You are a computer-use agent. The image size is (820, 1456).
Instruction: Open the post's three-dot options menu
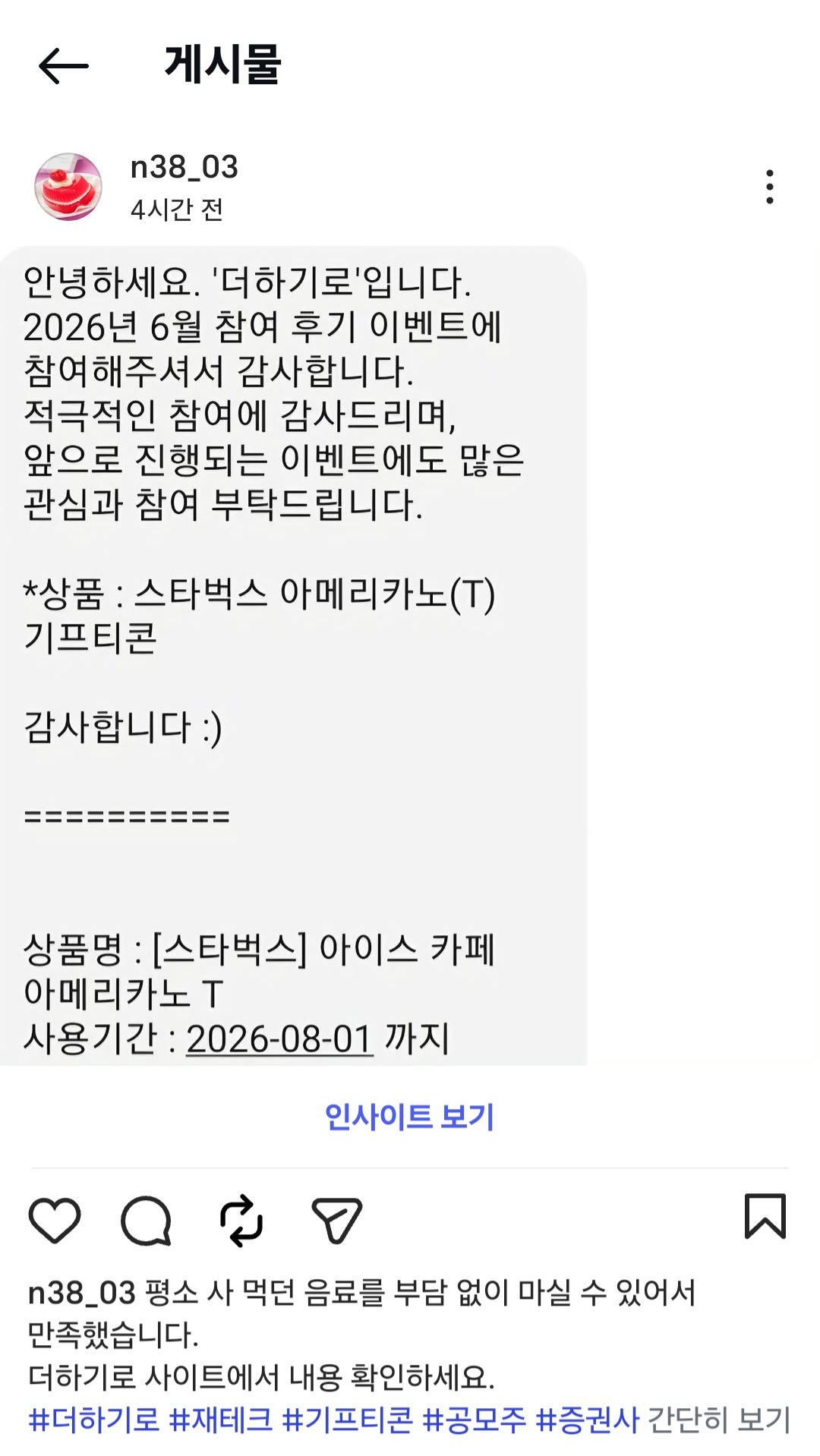point(770,187)
